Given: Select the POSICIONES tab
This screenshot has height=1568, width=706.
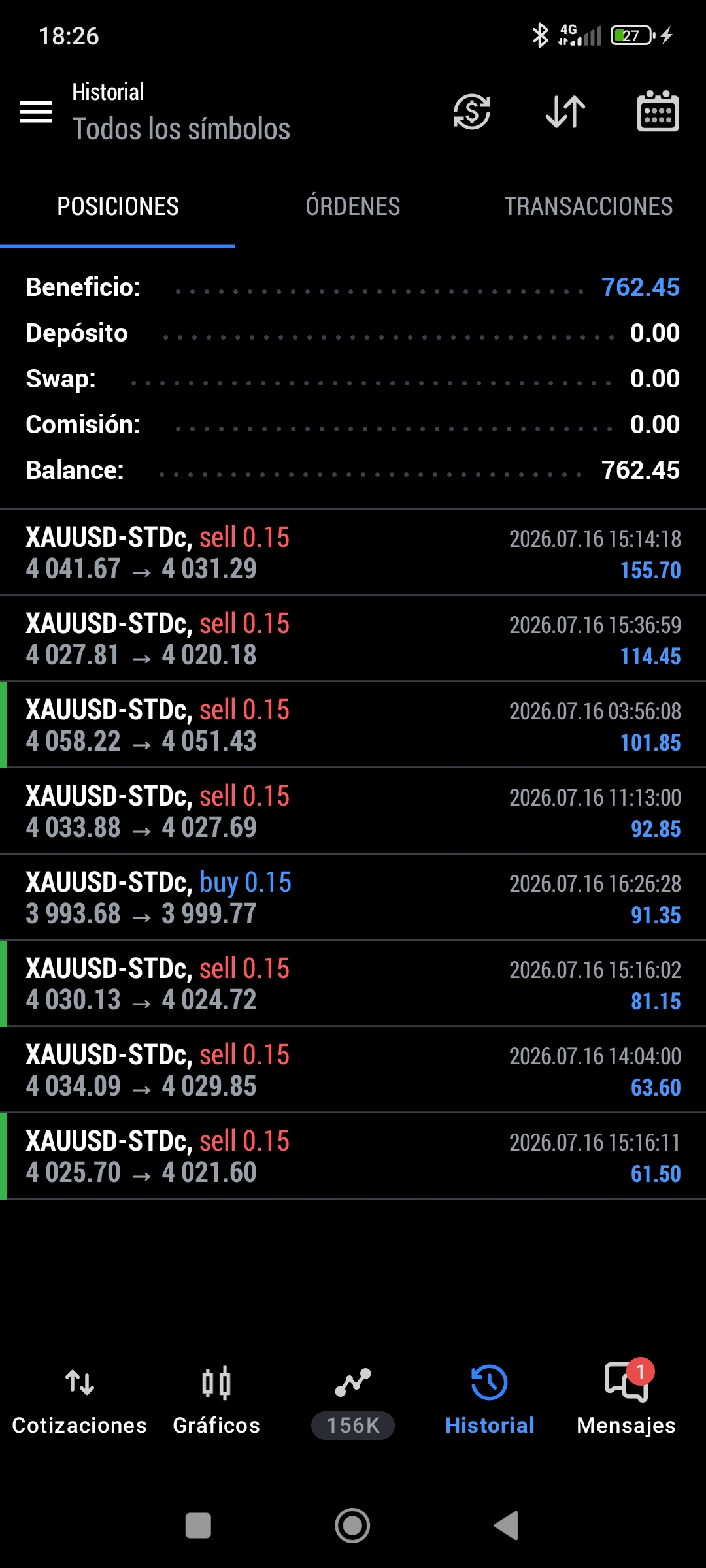Looking at the screenshot, I should (x=118, y=206).
